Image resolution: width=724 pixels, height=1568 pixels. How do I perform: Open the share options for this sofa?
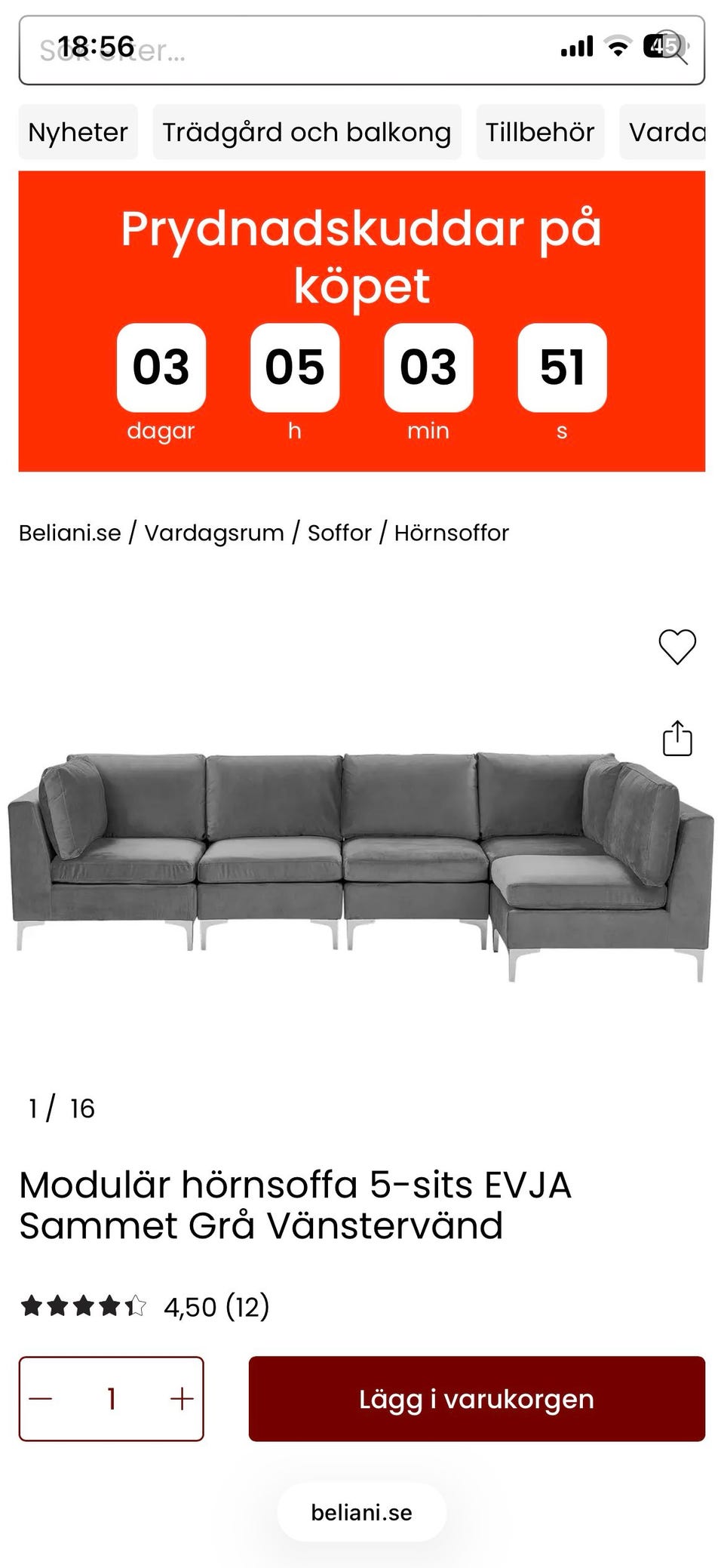pos(676,739)
